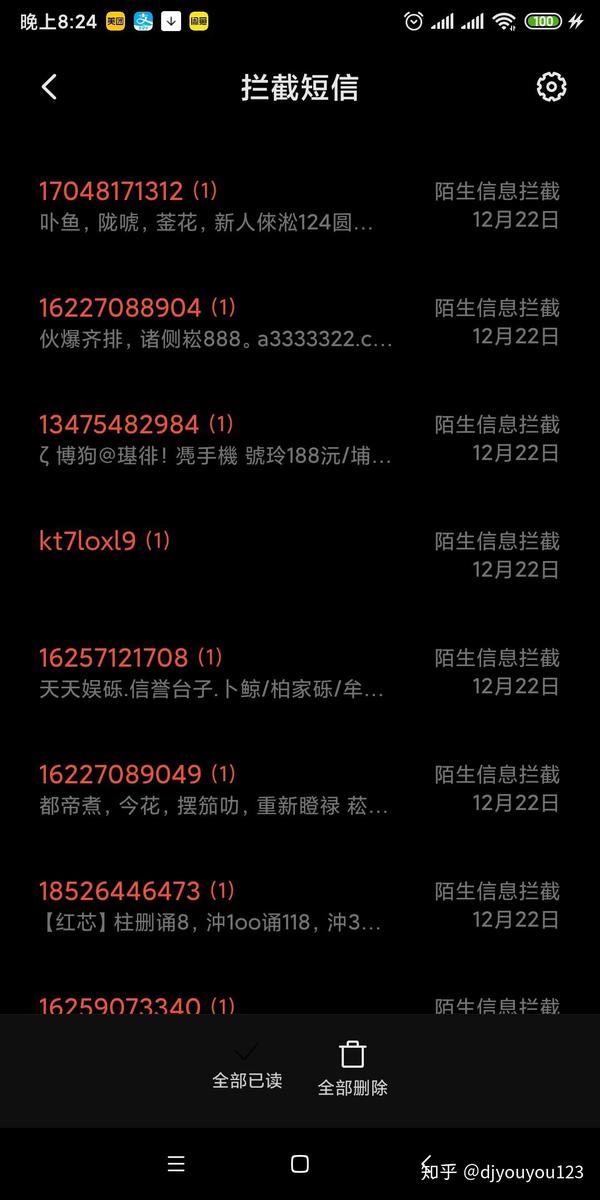Open the system recent apps menu
Screen dimensions: 600x1200
[176, 1163]
